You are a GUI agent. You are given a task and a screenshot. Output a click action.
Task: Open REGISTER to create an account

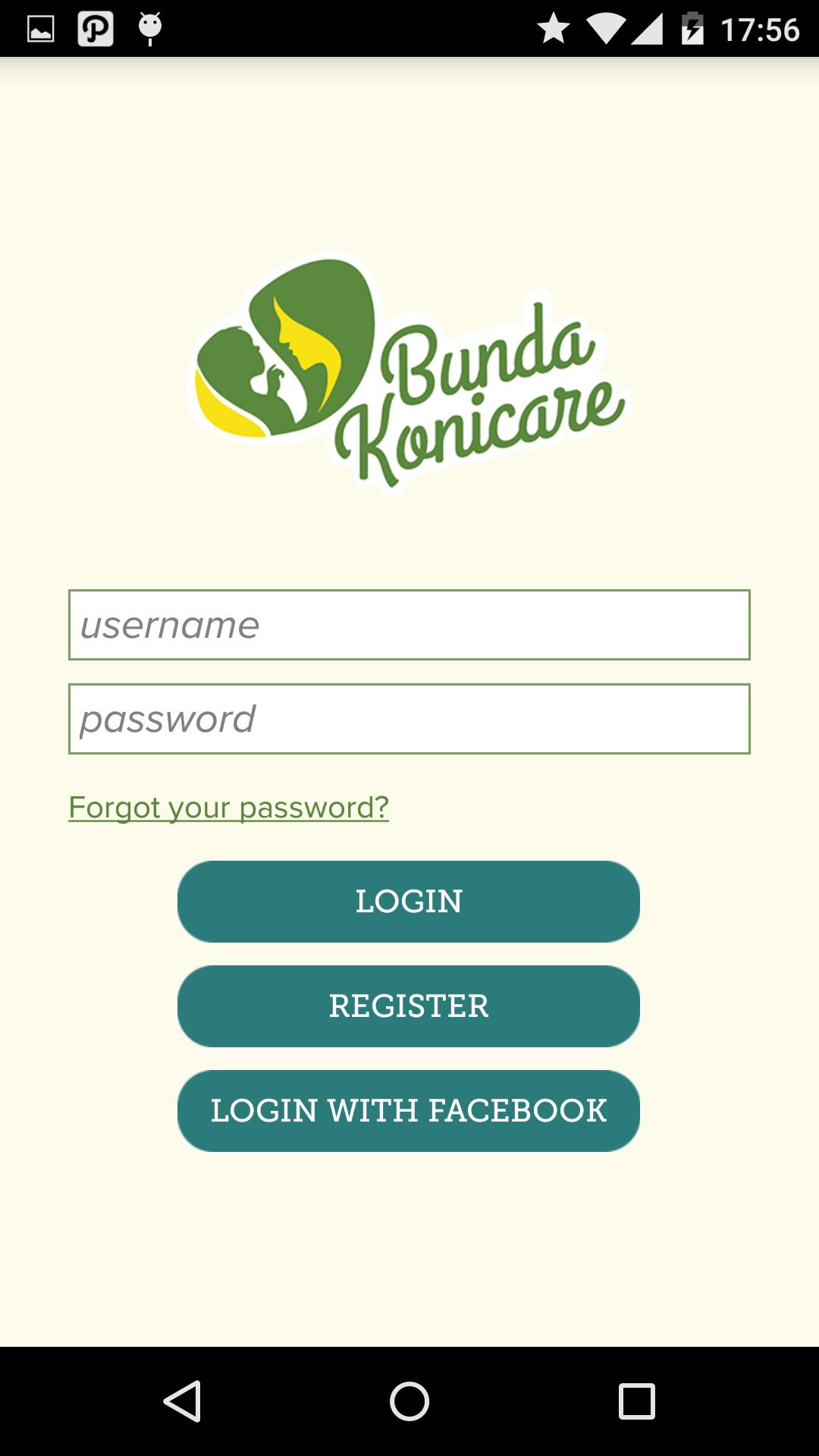(x=409, y=1006)
